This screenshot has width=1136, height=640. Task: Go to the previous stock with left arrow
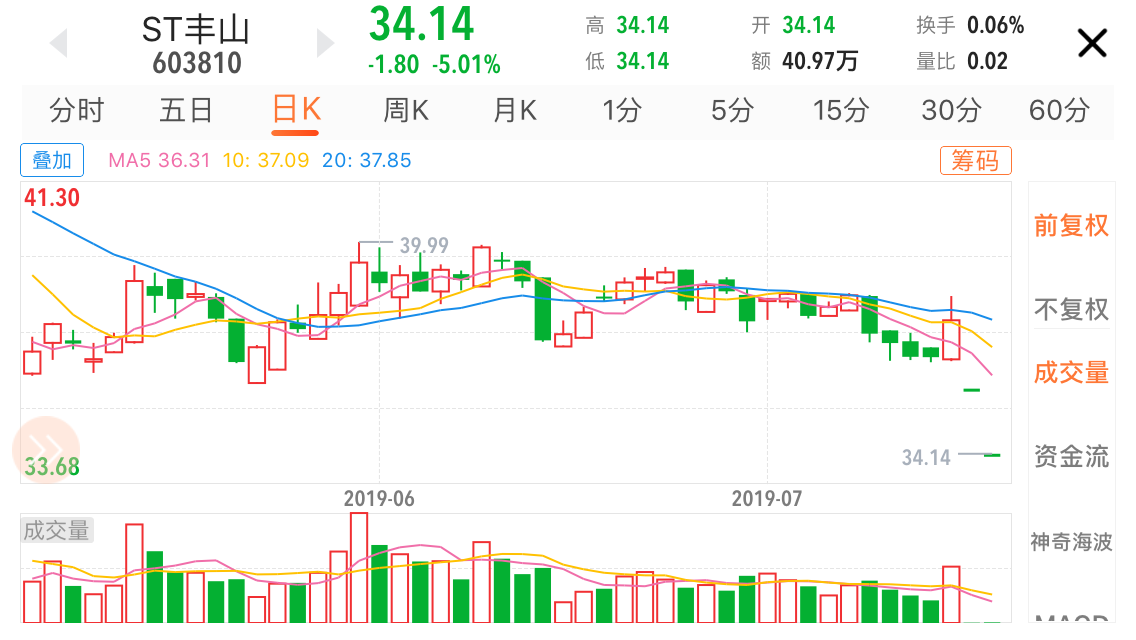(58, 43)
